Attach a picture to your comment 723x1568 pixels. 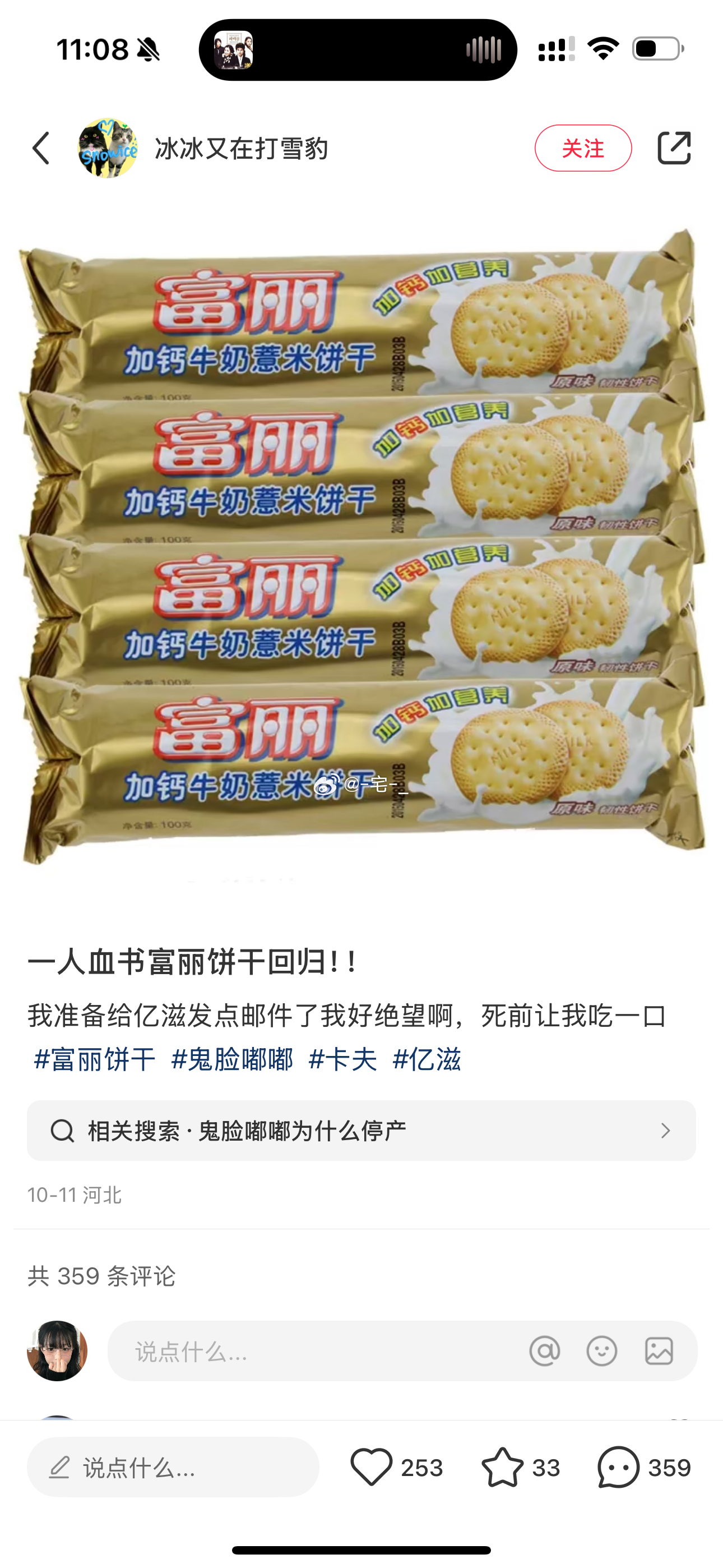click(x=659, y=1352)
